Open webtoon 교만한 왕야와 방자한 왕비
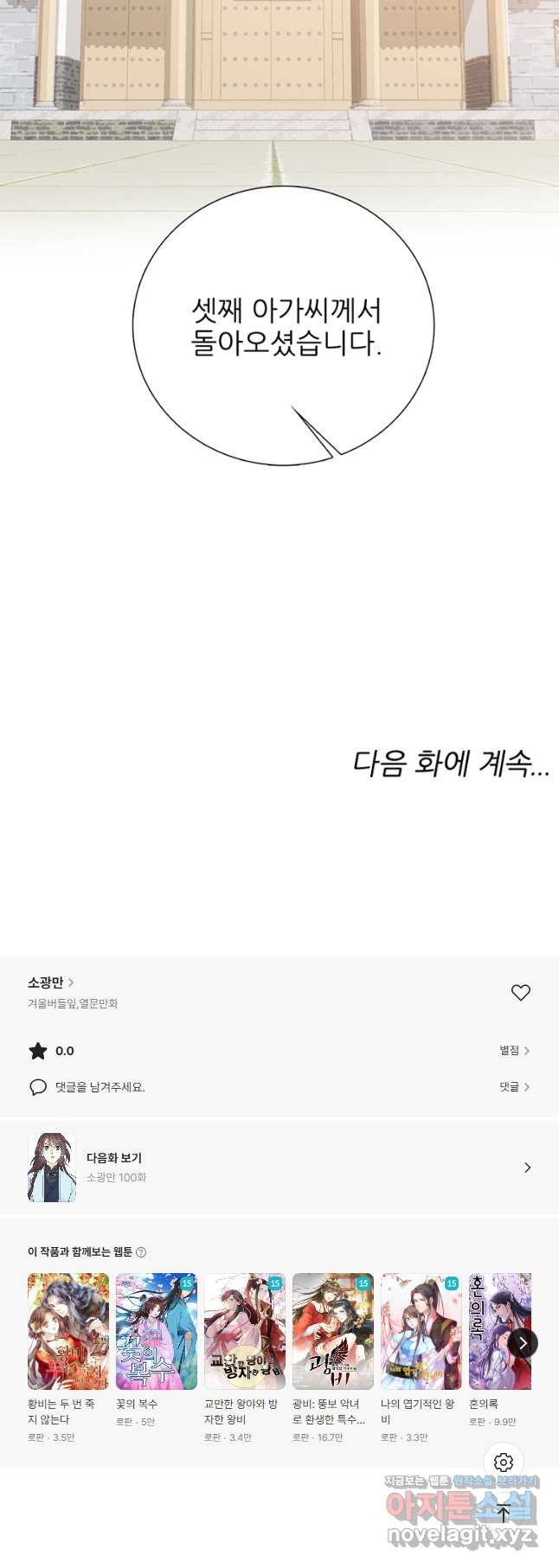Image resolution: width=559 pixels, height=1568 pixels. 245,1332
